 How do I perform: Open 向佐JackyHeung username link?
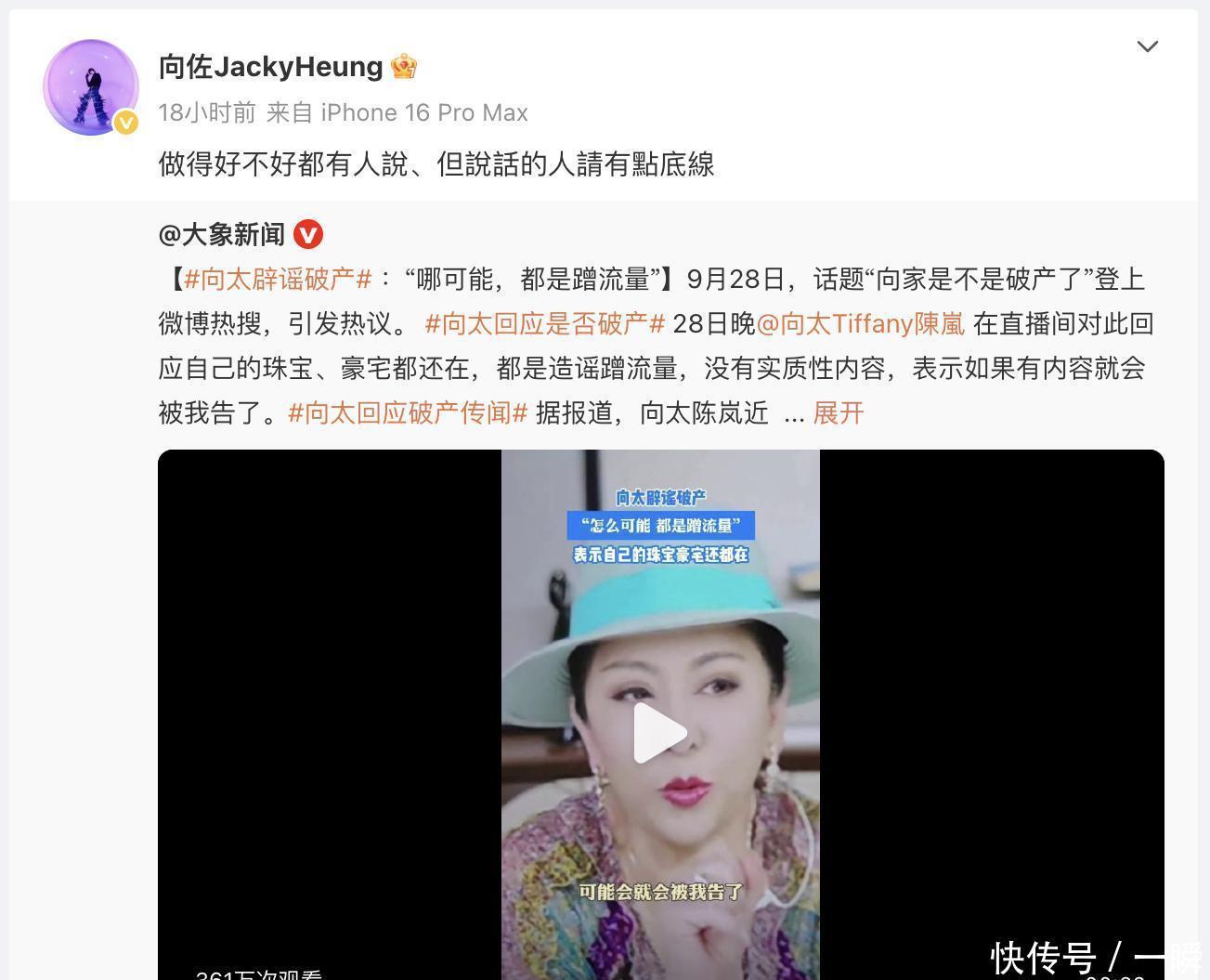270,66
